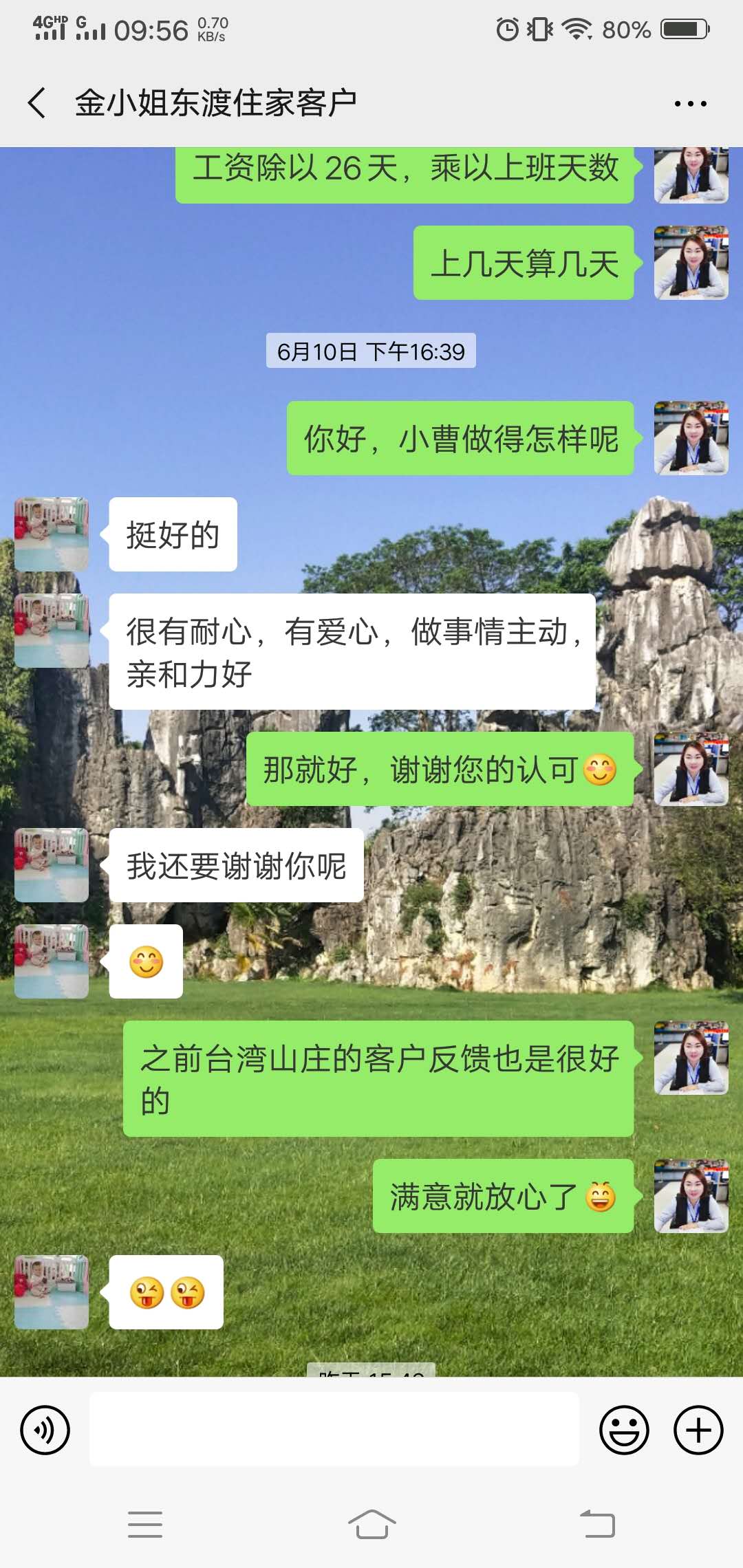The image size is (743, 1568).
Task: Focus the message text field
Action: 334,1429
